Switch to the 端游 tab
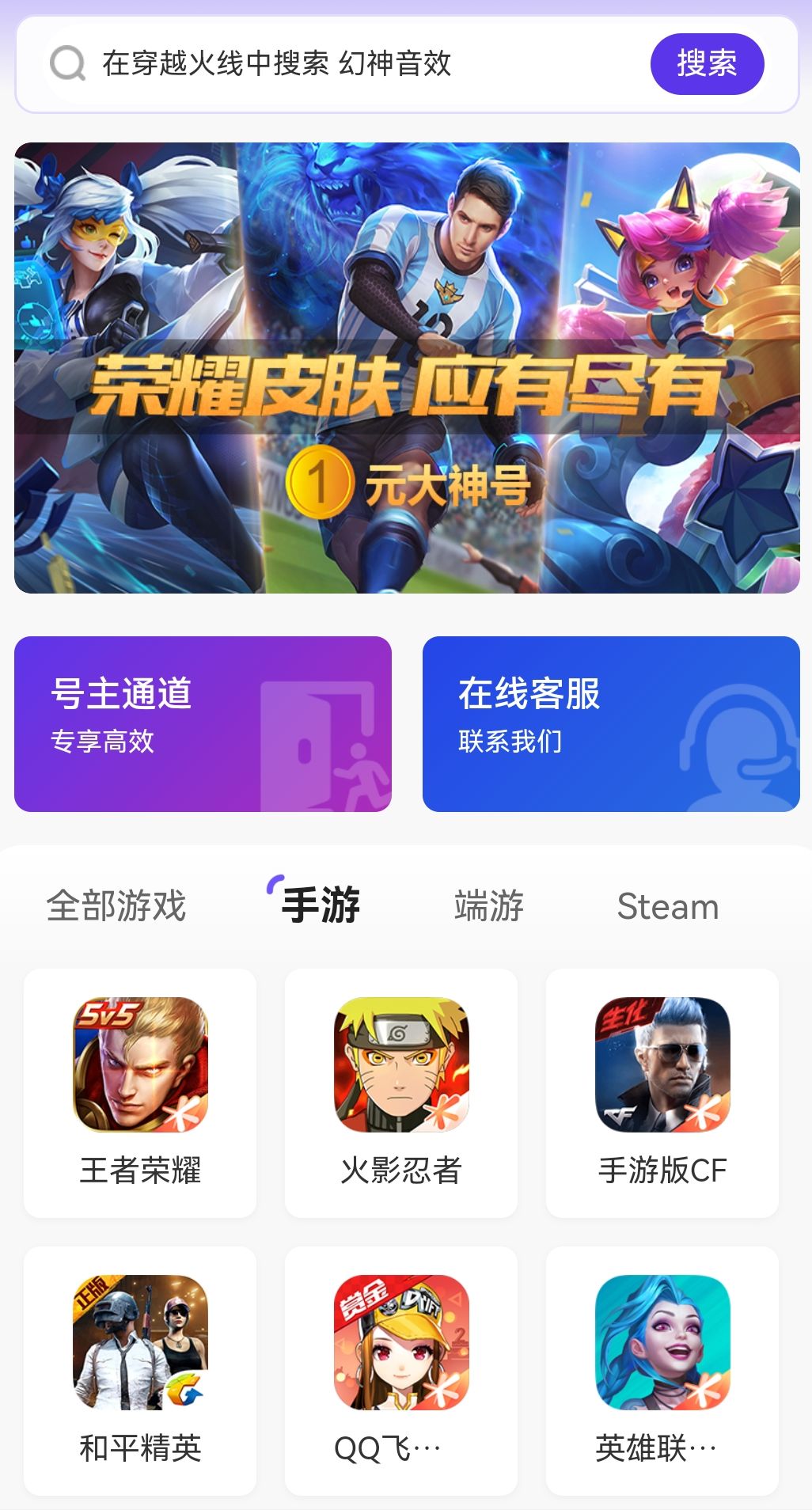Viewport: 812px width, 1510px height. [x=488, y=905]
